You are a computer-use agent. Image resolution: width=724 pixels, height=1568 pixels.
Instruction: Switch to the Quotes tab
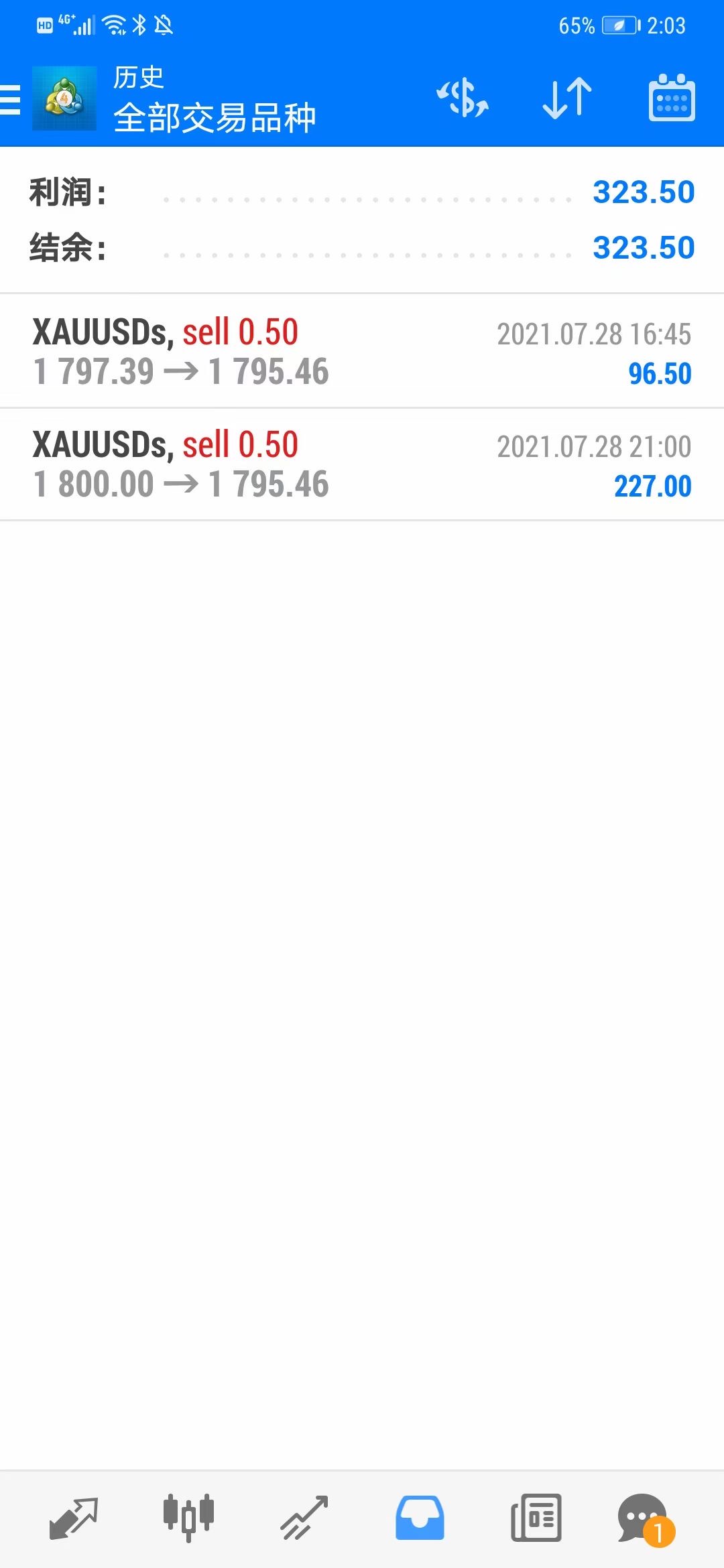[74, 1517]
